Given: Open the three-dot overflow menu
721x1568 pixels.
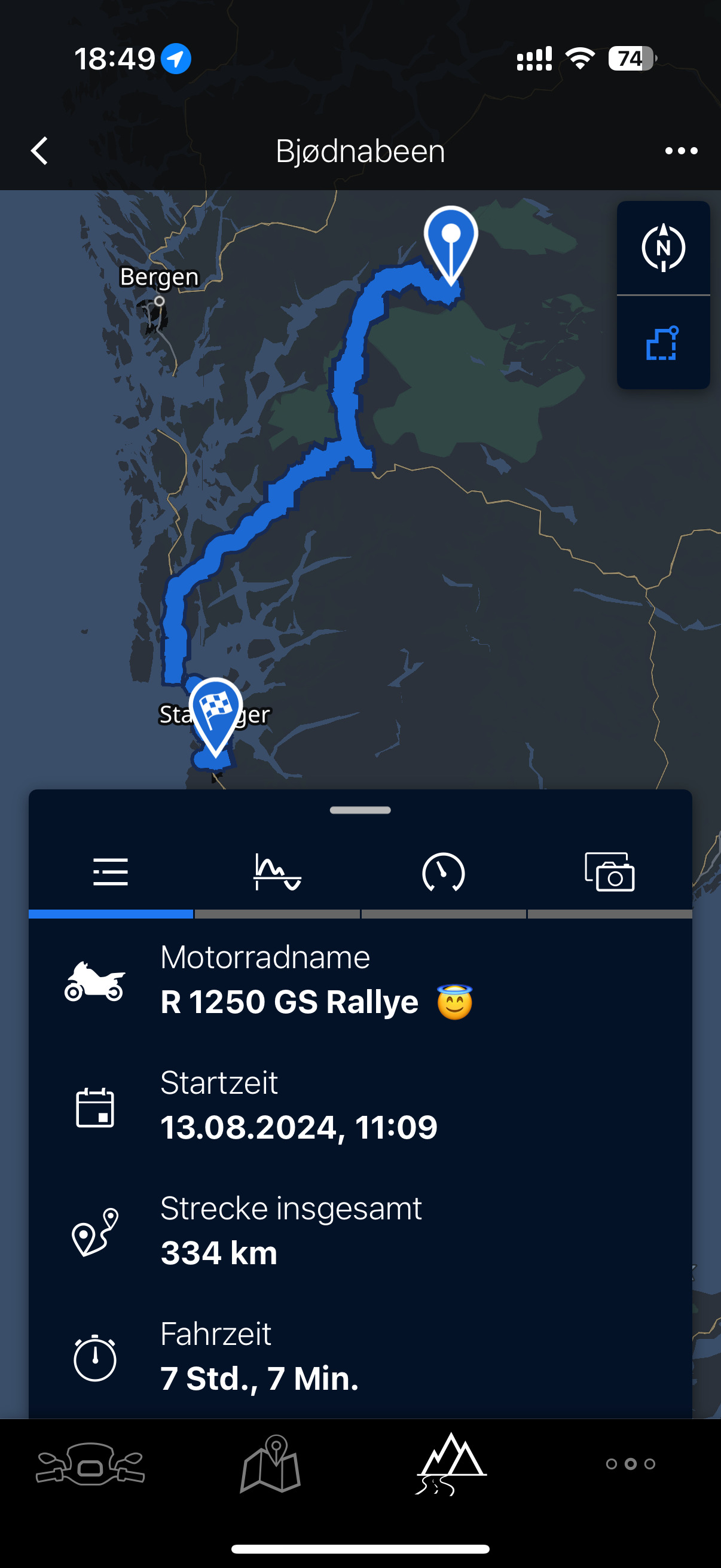Looking at the screenshot, I should (681, 150).
